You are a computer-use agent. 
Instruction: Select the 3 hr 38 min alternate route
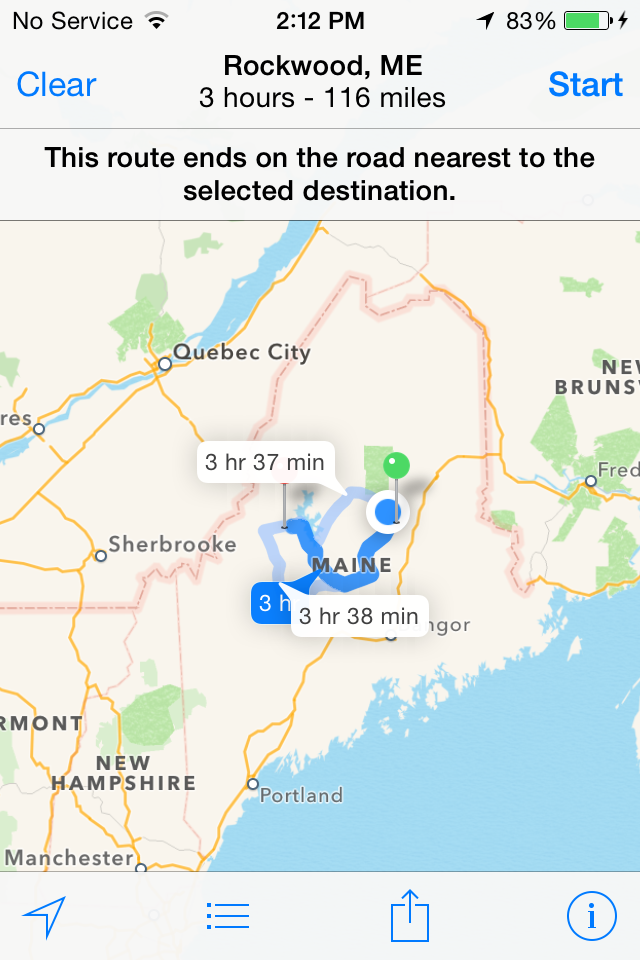[x=359, y=616]
